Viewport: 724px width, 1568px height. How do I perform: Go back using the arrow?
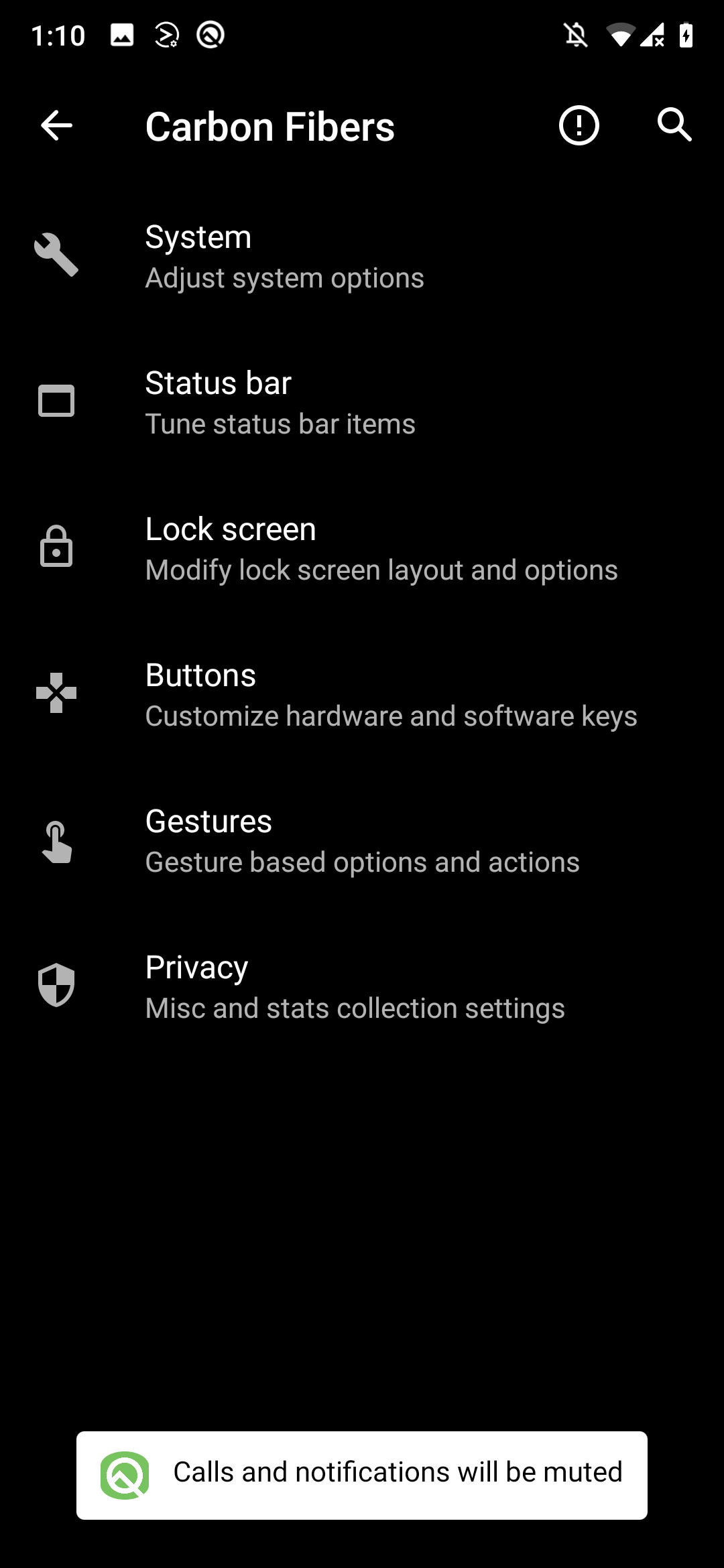point(56,125)
